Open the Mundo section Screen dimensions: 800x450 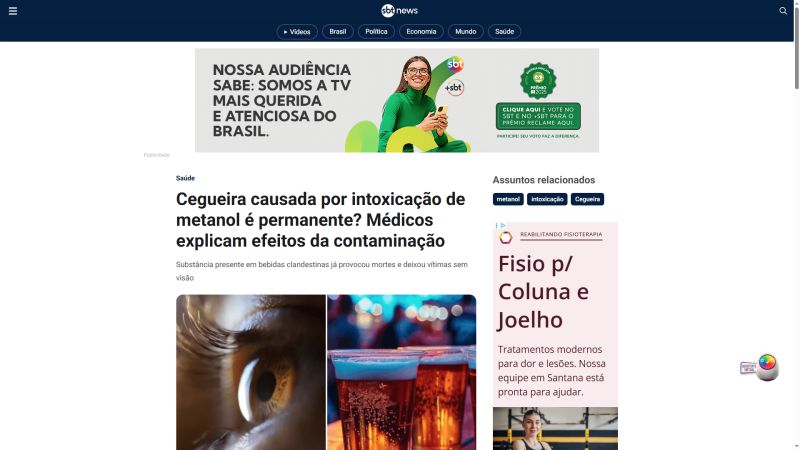466,32
